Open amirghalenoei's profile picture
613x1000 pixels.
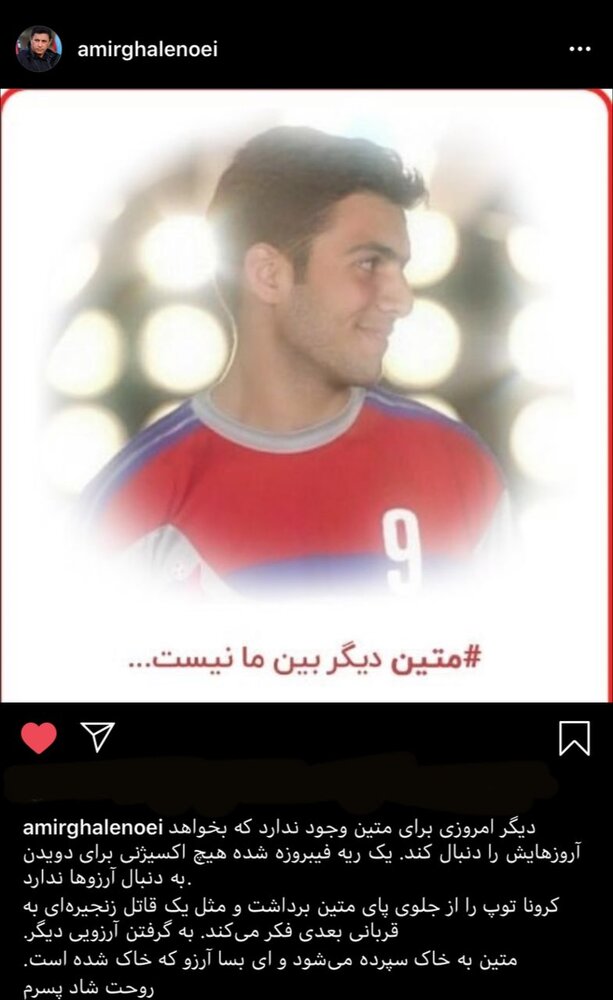(38, 48)
